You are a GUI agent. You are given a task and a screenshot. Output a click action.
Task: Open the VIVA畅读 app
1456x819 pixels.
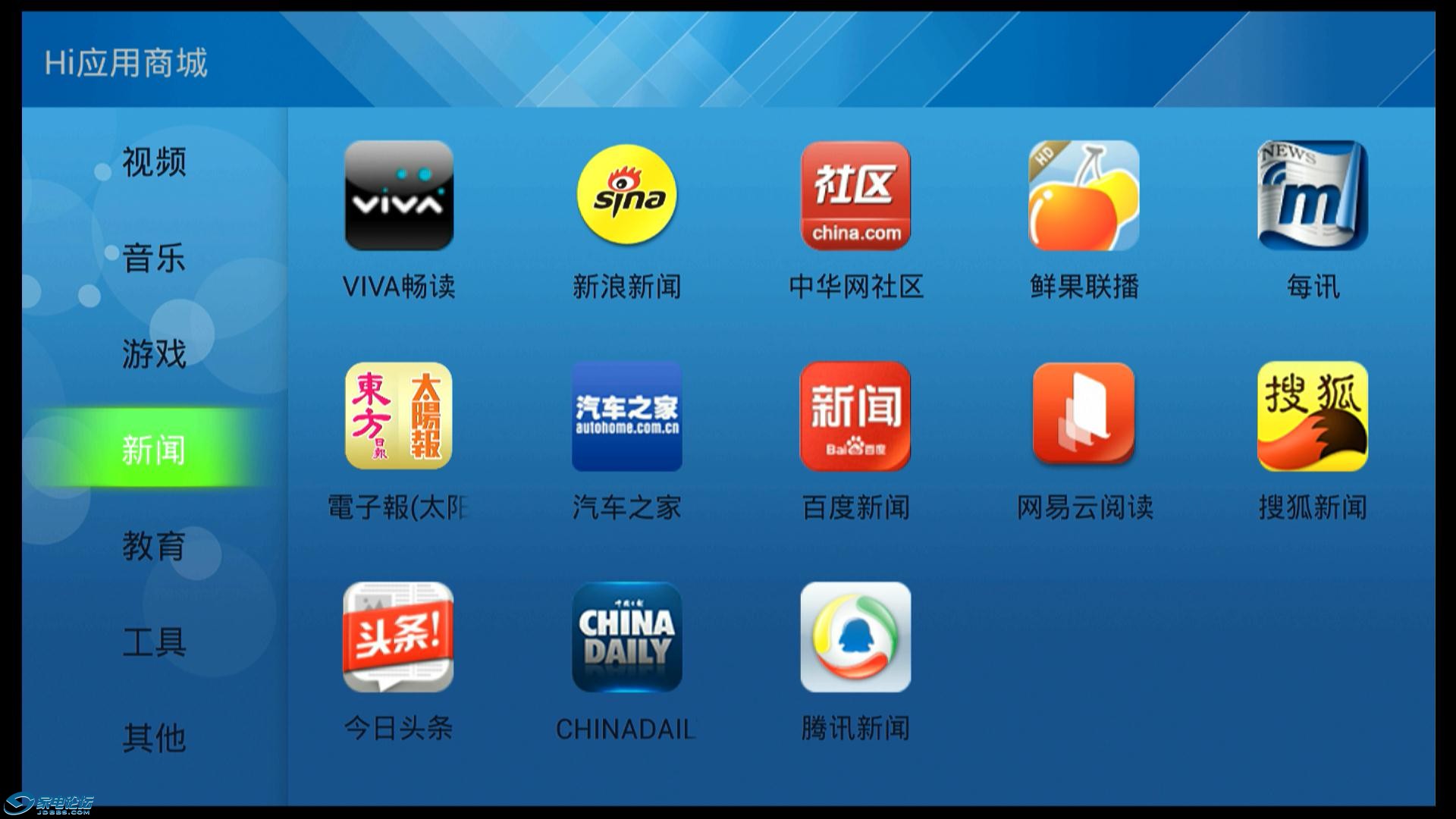pos(399,196)
